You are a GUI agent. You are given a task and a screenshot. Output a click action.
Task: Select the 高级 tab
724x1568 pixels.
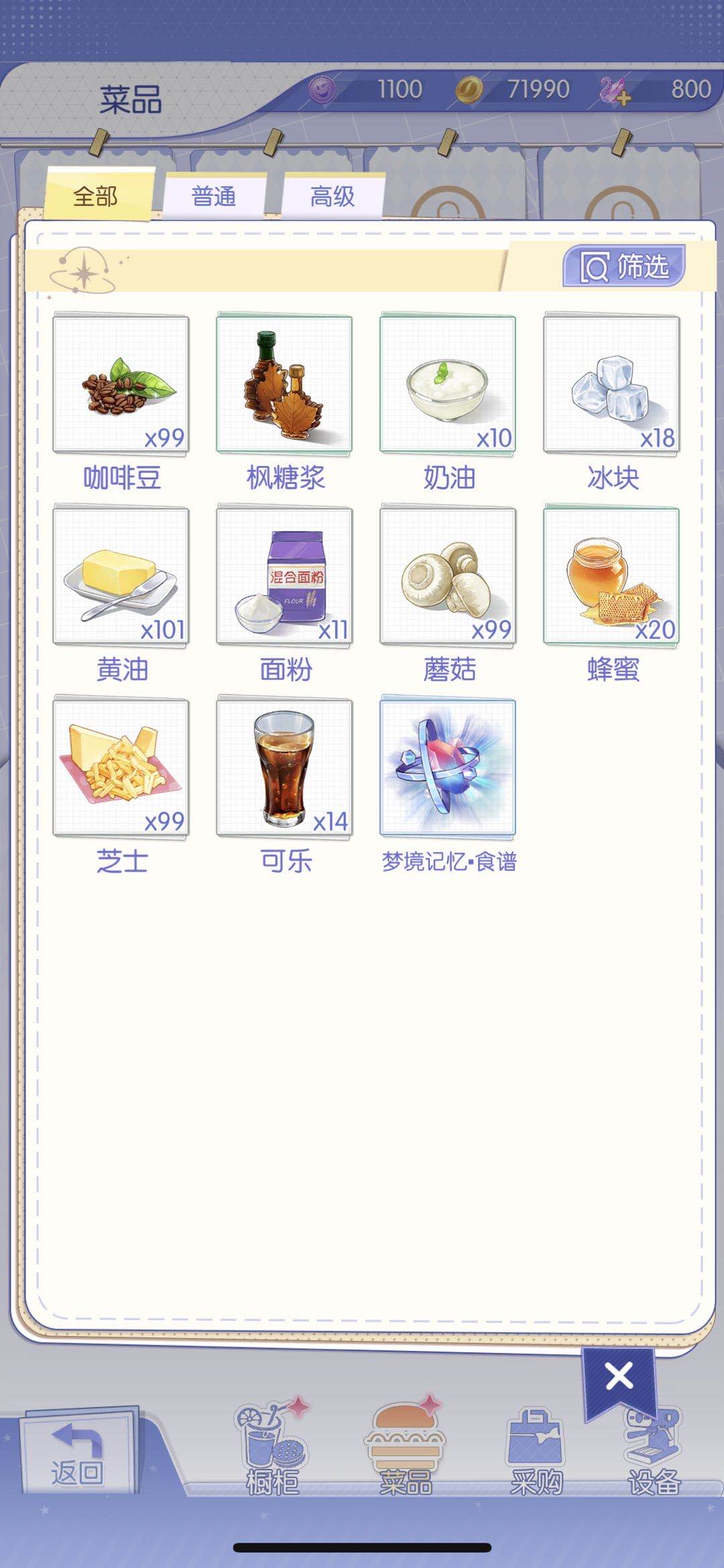(x=333, y=196)
